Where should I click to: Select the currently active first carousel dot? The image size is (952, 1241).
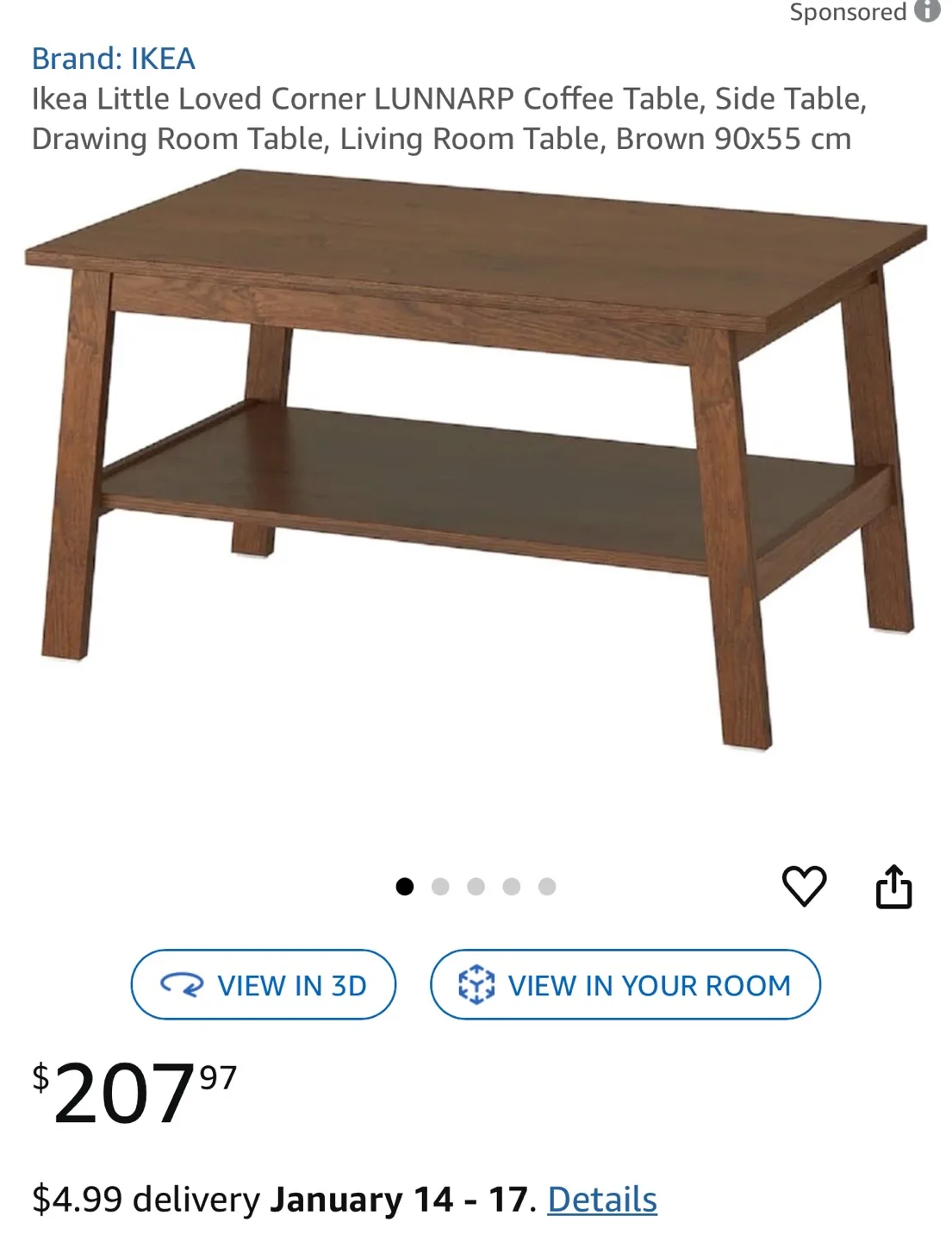[x=405, y=885]
